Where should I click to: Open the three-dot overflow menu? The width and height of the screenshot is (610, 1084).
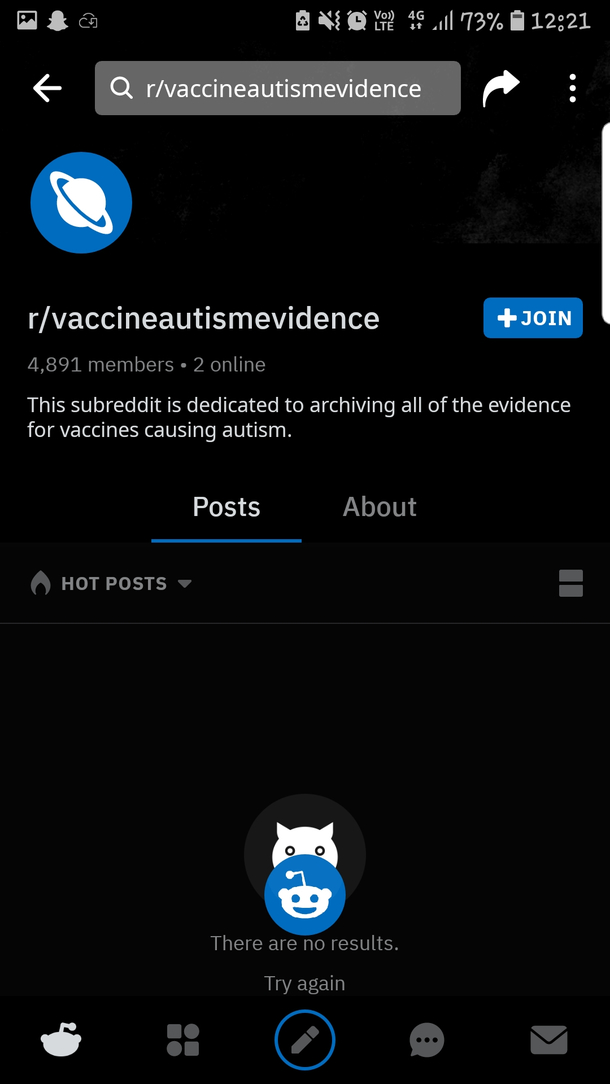(572, 88)
